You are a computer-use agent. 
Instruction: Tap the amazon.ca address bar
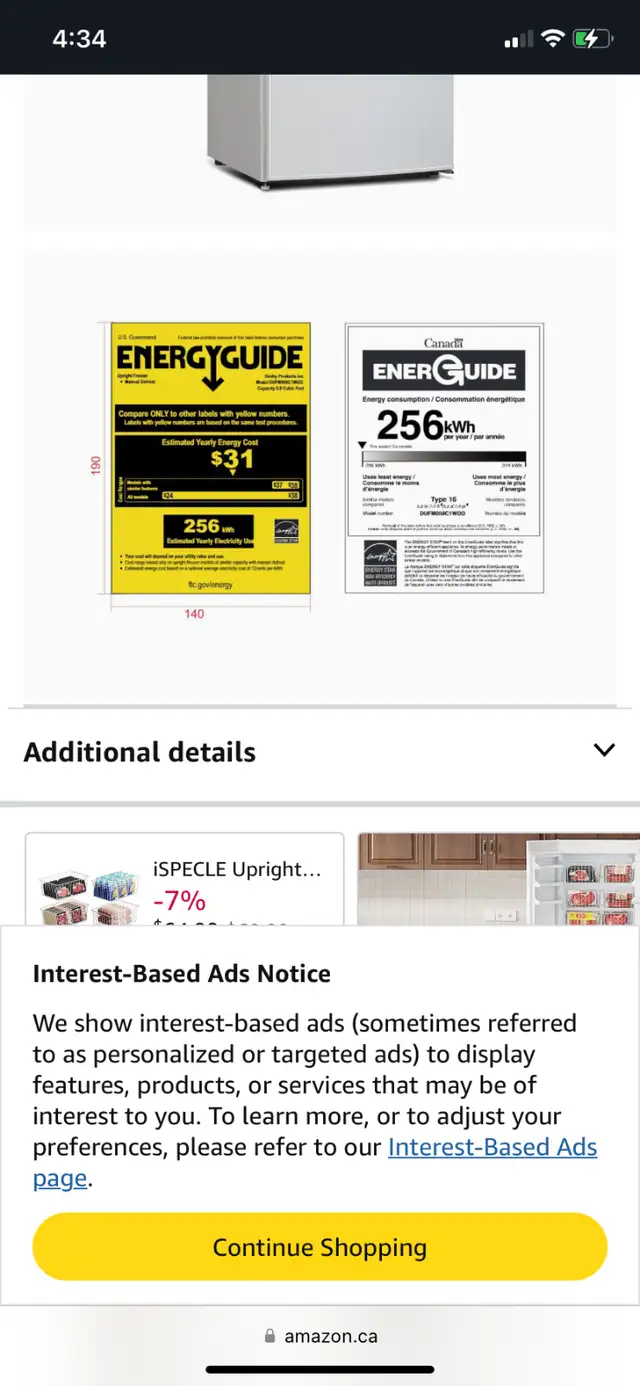point(320,1336)
